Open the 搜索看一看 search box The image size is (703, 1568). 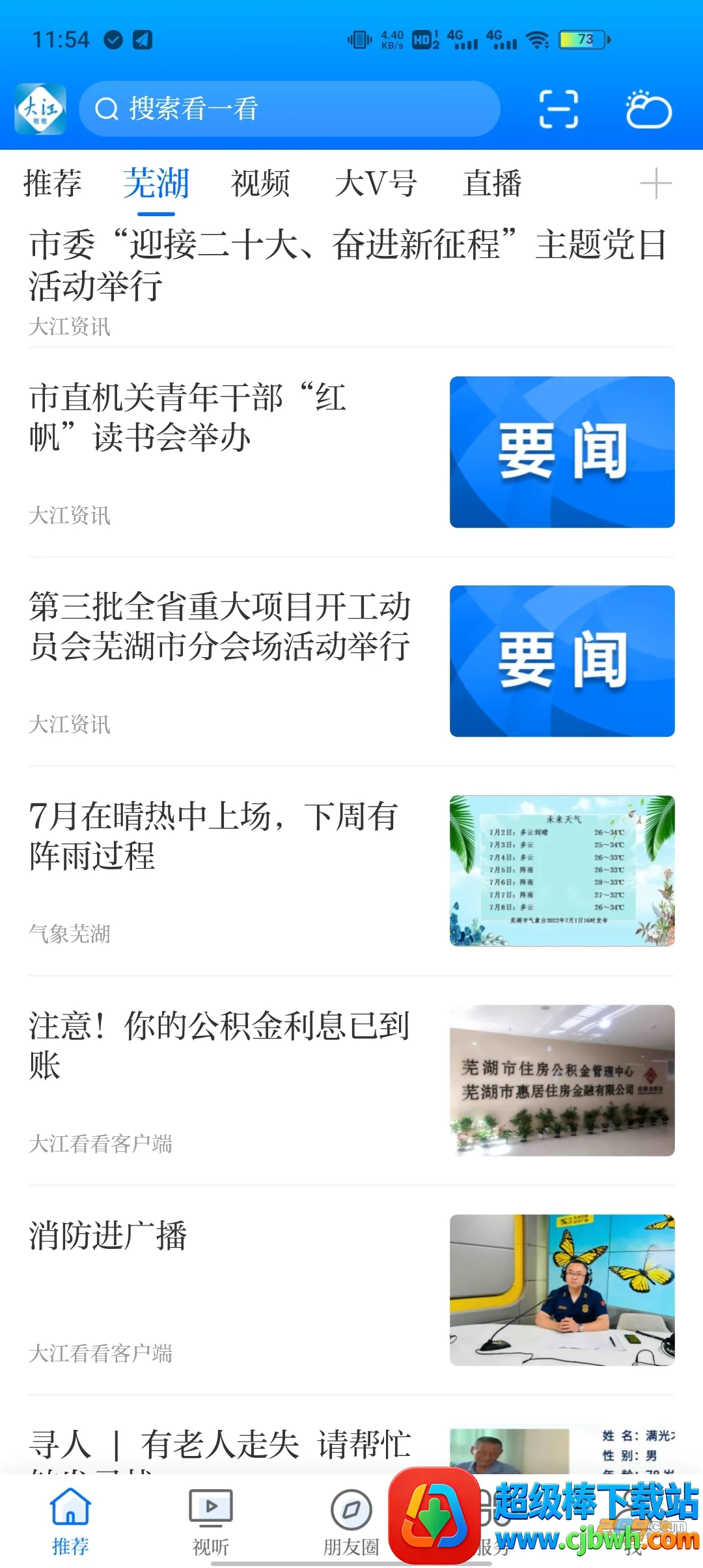tap(289, 109)
